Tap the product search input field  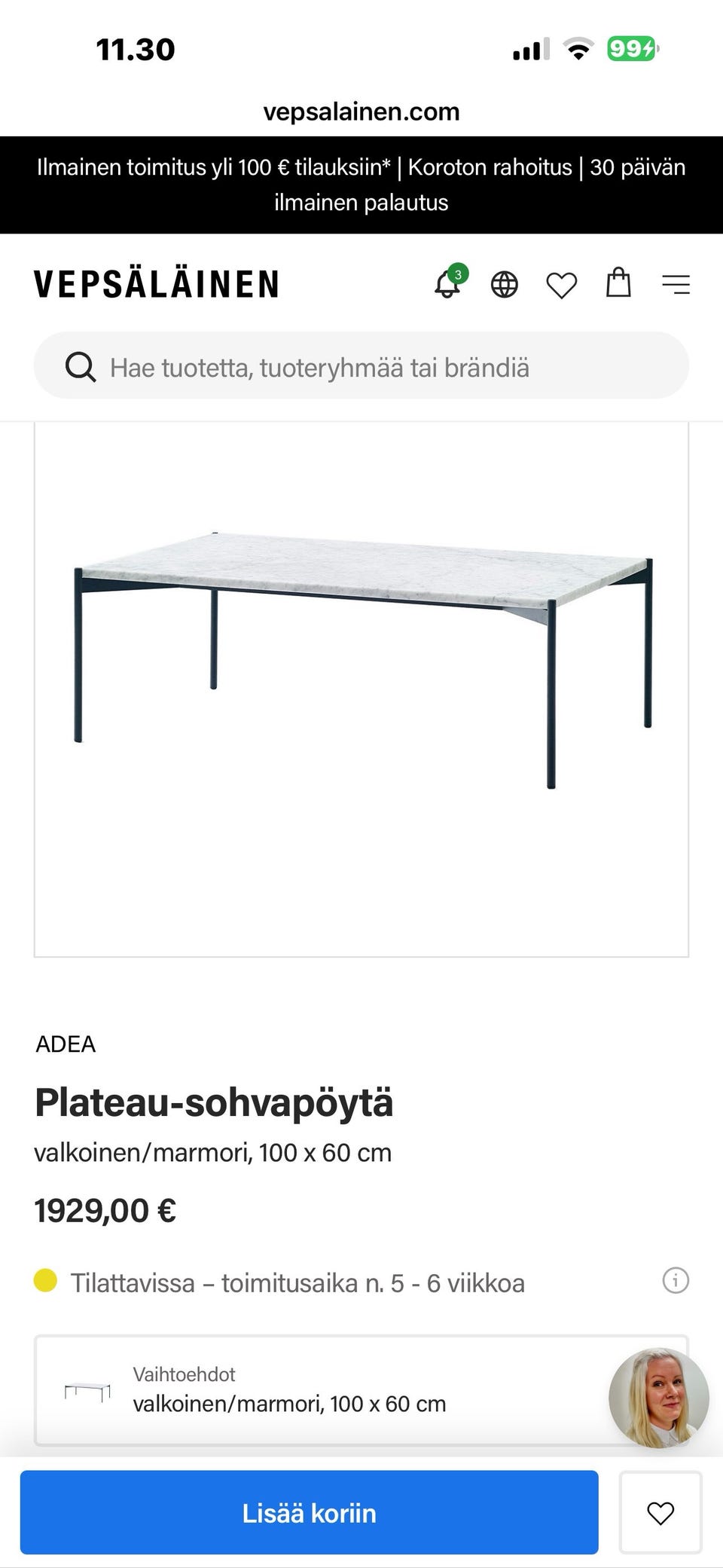tap(361, 367)
